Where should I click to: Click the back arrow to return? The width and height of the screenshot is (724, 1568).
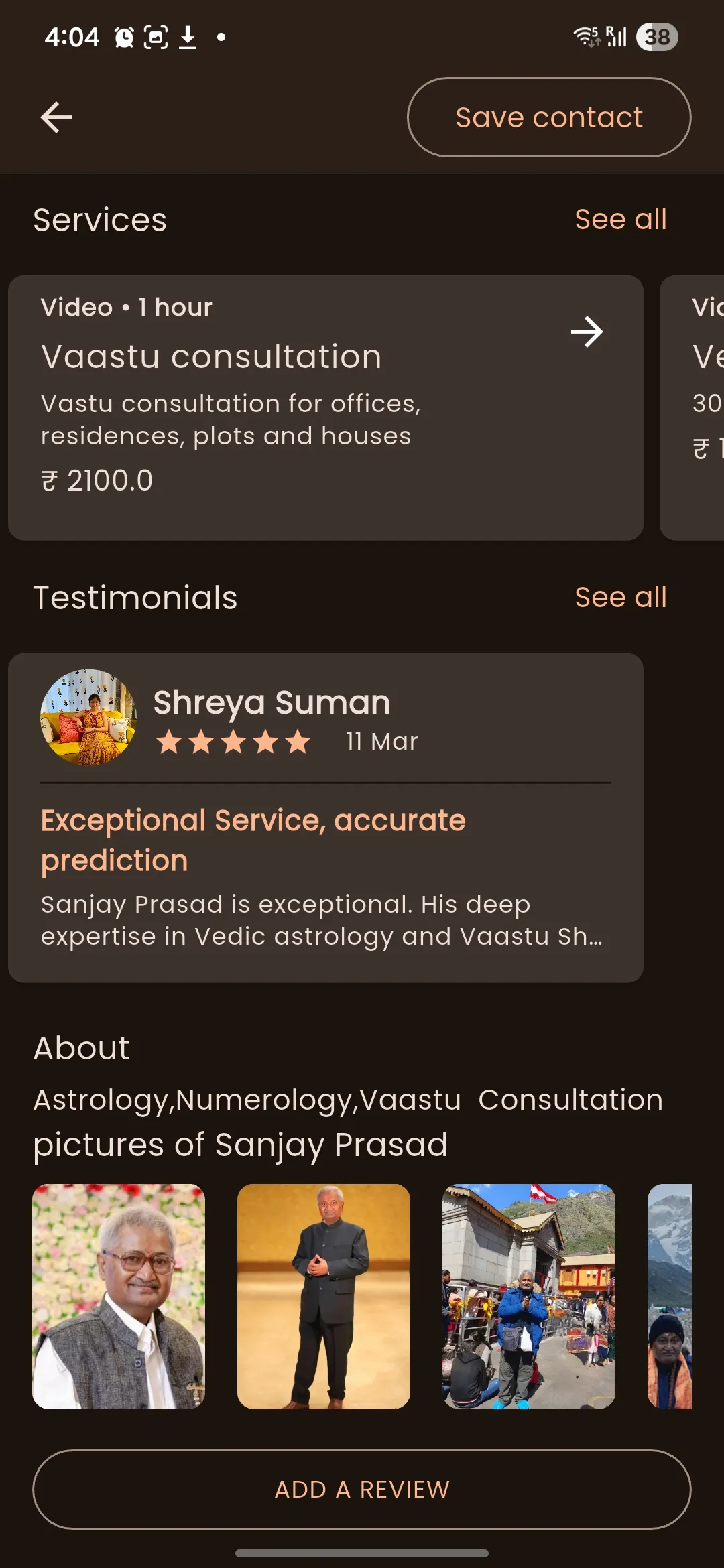point(56,117)
